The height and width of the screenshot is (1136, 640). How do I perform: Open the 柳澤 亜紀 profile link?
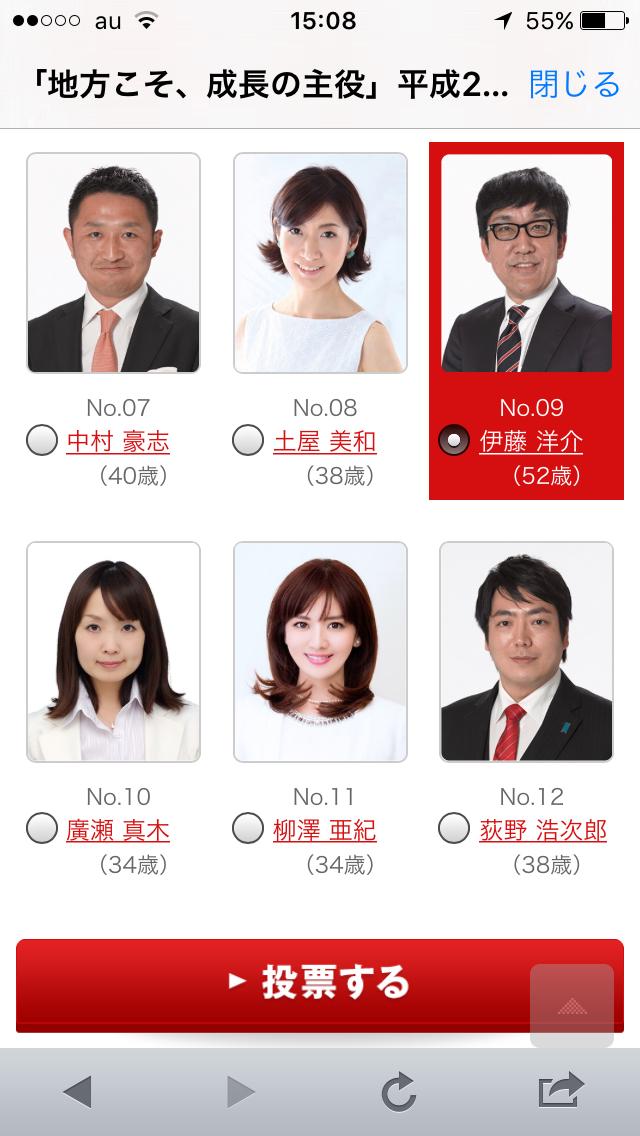click(324, 829)
